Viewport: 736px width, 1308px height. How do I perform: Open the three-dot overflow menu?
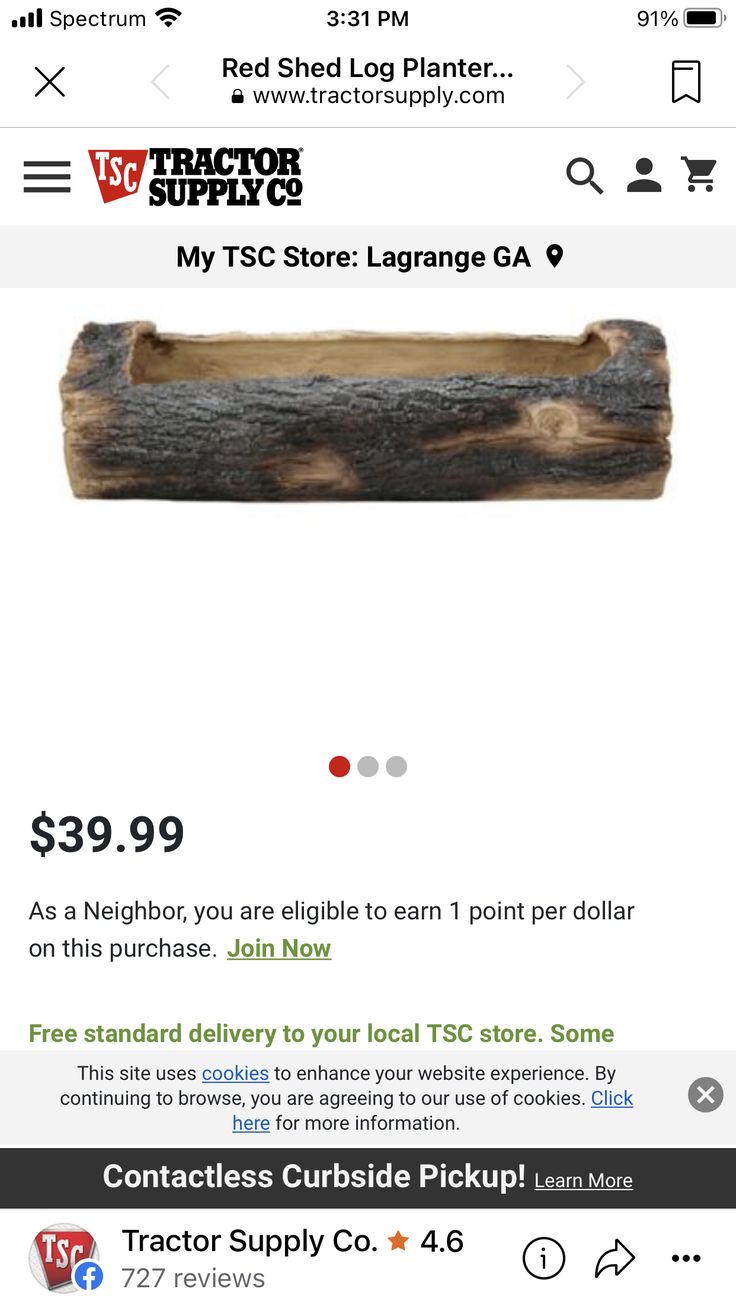(686, 1259)
